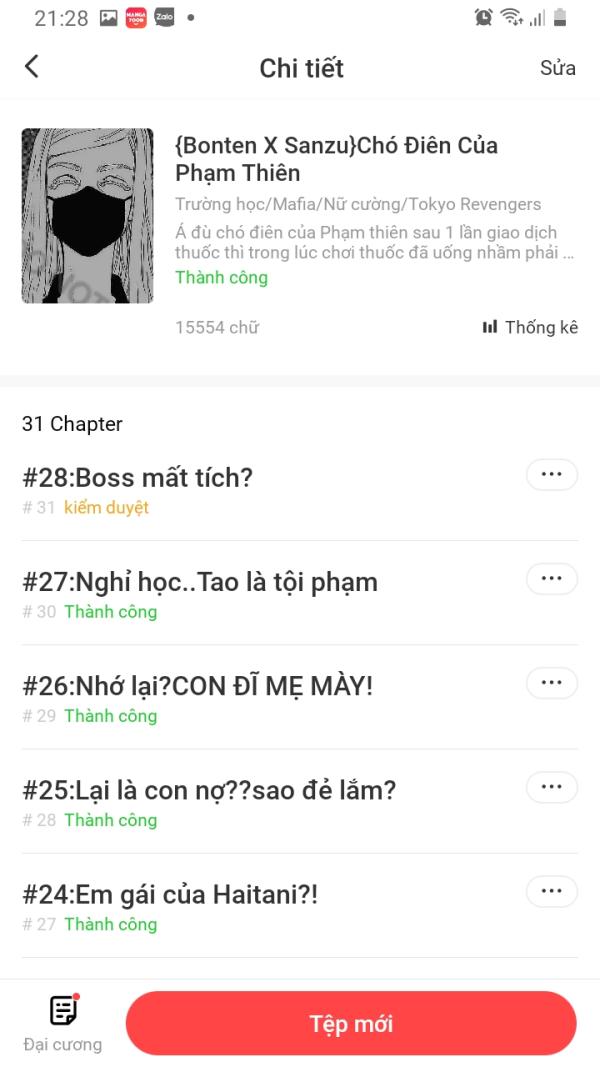Create a new chapter with Tệp mới
Screen dimensions: 600x1067
point(351,1023)
